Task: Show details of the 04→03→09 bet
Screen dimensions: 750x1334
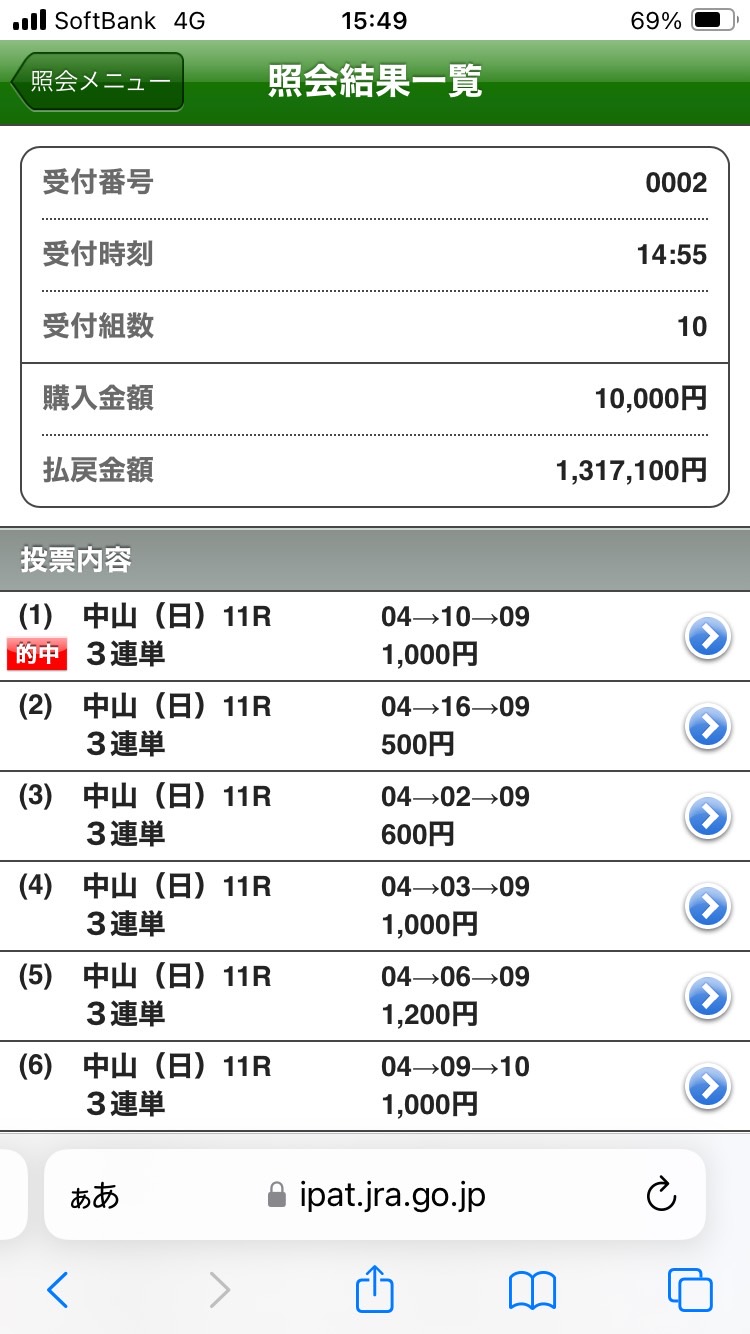Action: point(708,907)
